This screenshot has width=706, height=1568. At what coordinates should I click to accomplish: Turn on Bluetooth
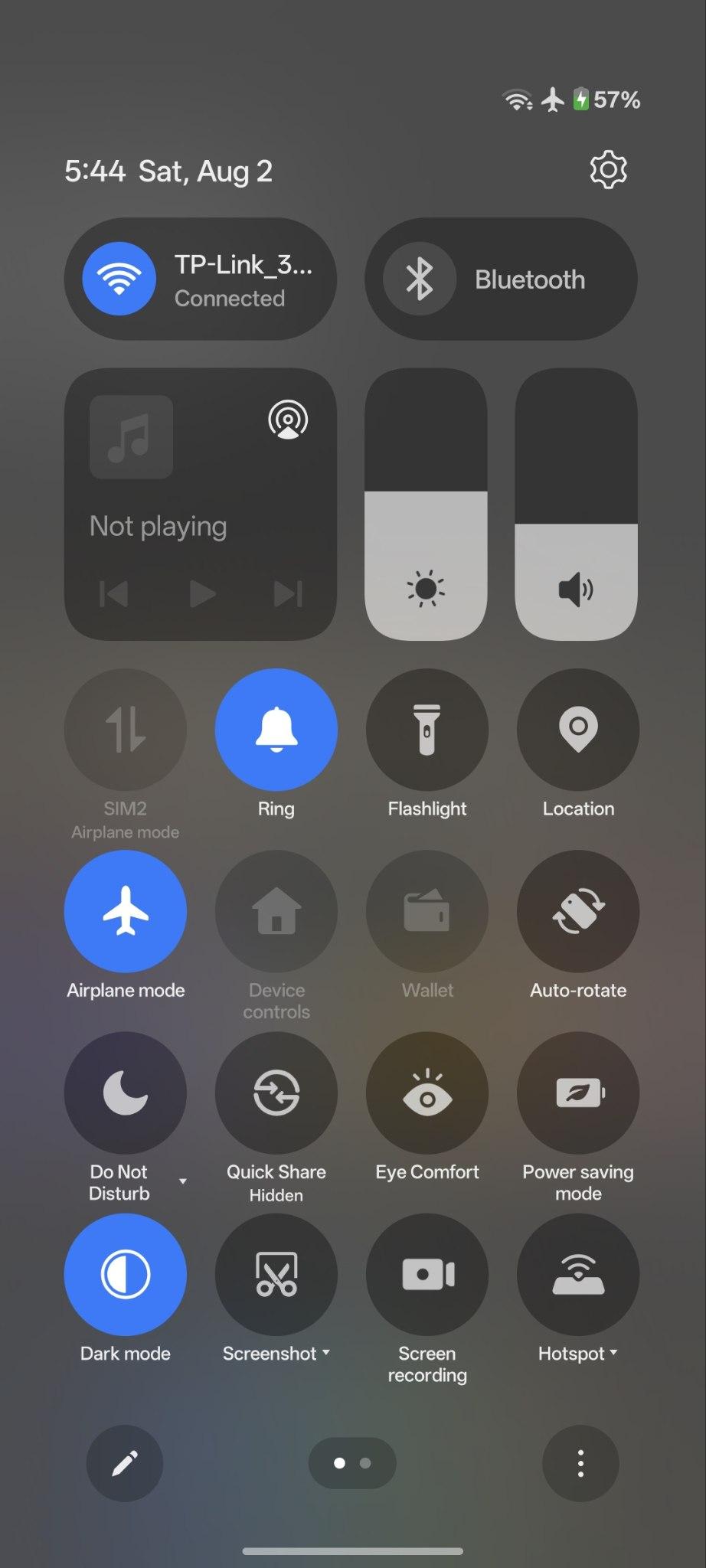pos(501,279)
